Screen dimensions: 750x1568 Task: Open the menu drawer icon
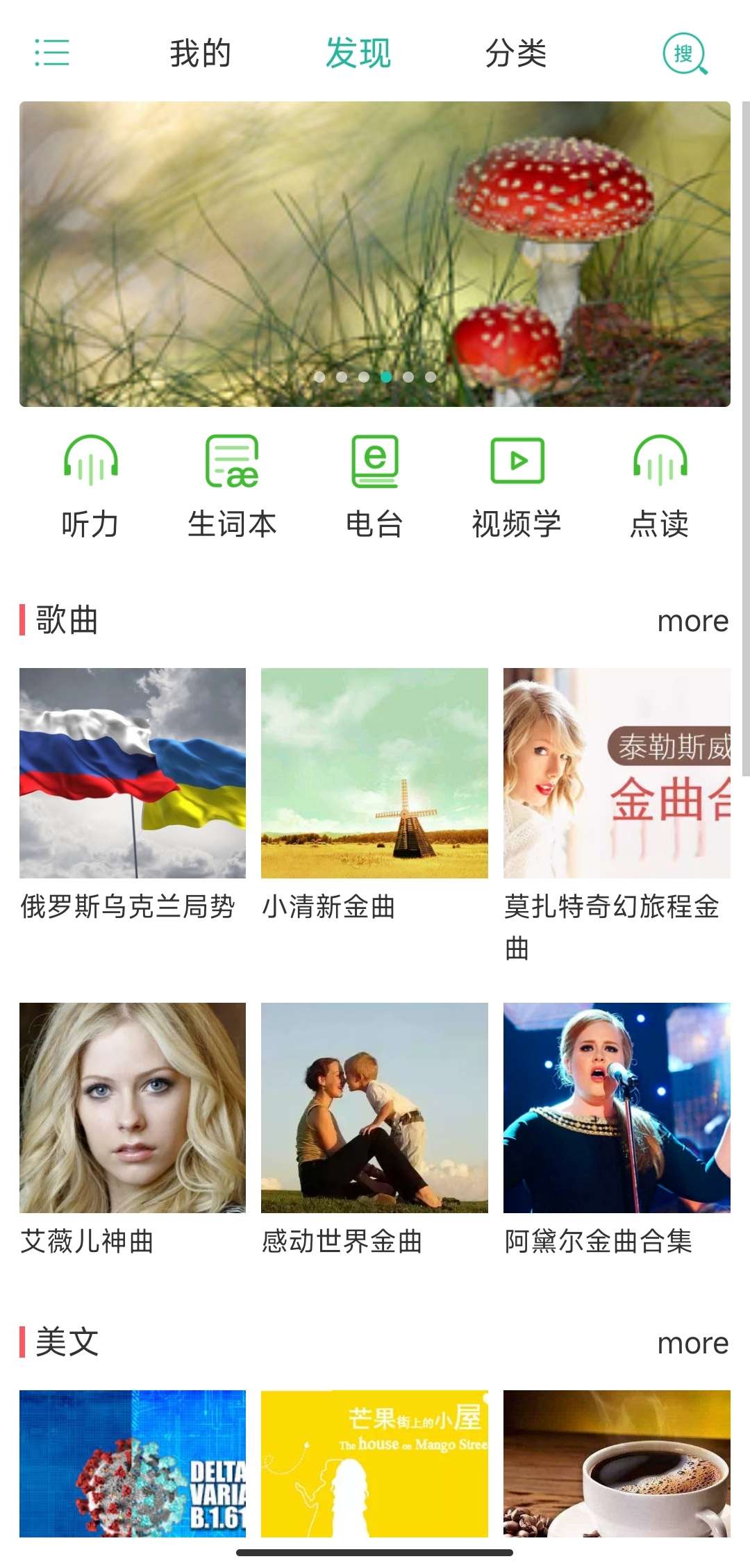point(53,53)
